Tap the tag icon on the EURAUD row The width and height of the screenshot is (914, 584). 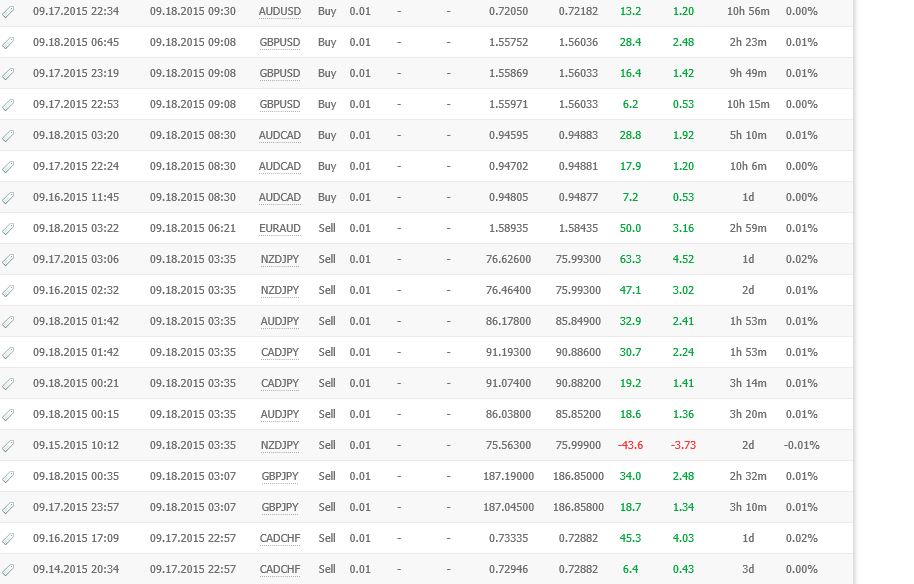tap(9, 228)
